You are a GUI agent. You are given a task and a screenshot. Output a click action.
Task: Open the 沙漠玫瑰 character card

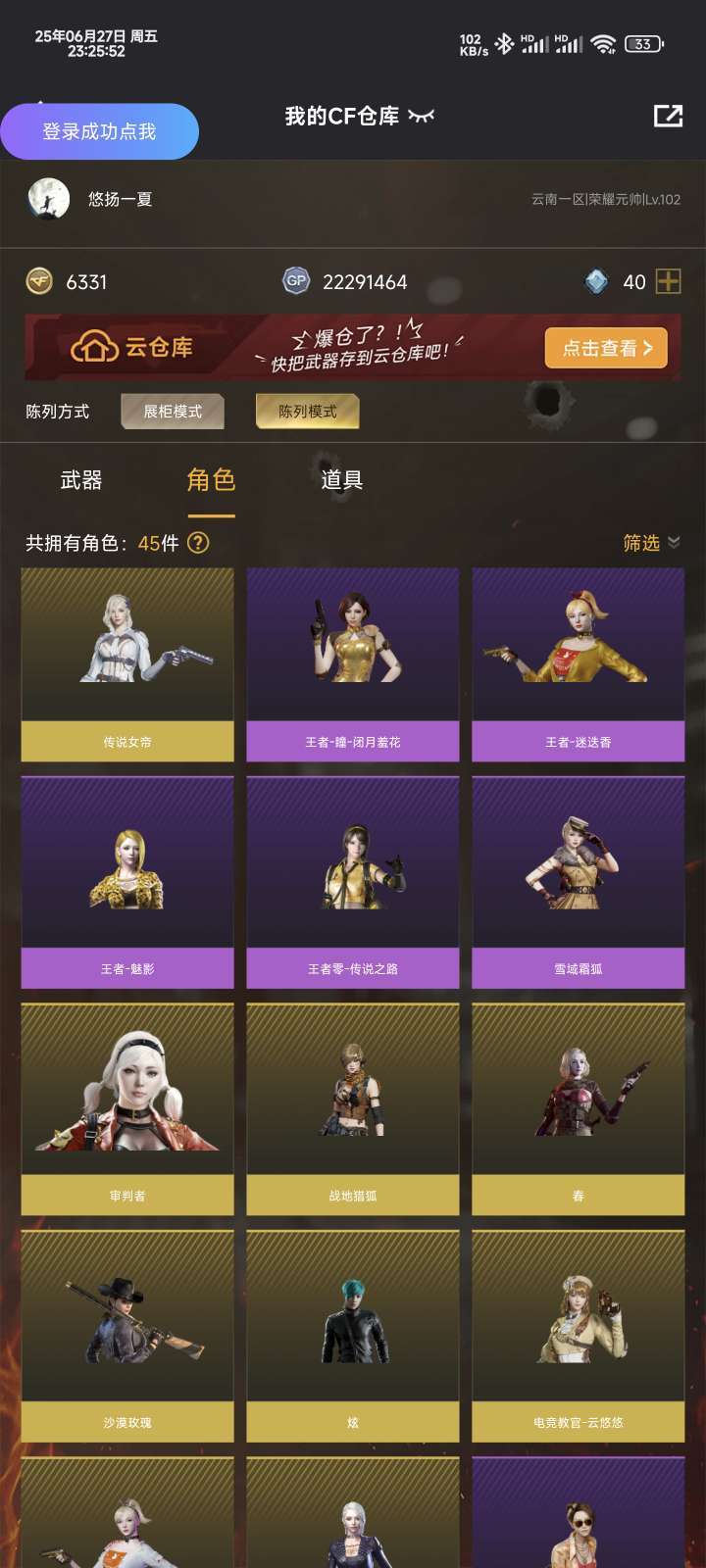[127, 1335]
